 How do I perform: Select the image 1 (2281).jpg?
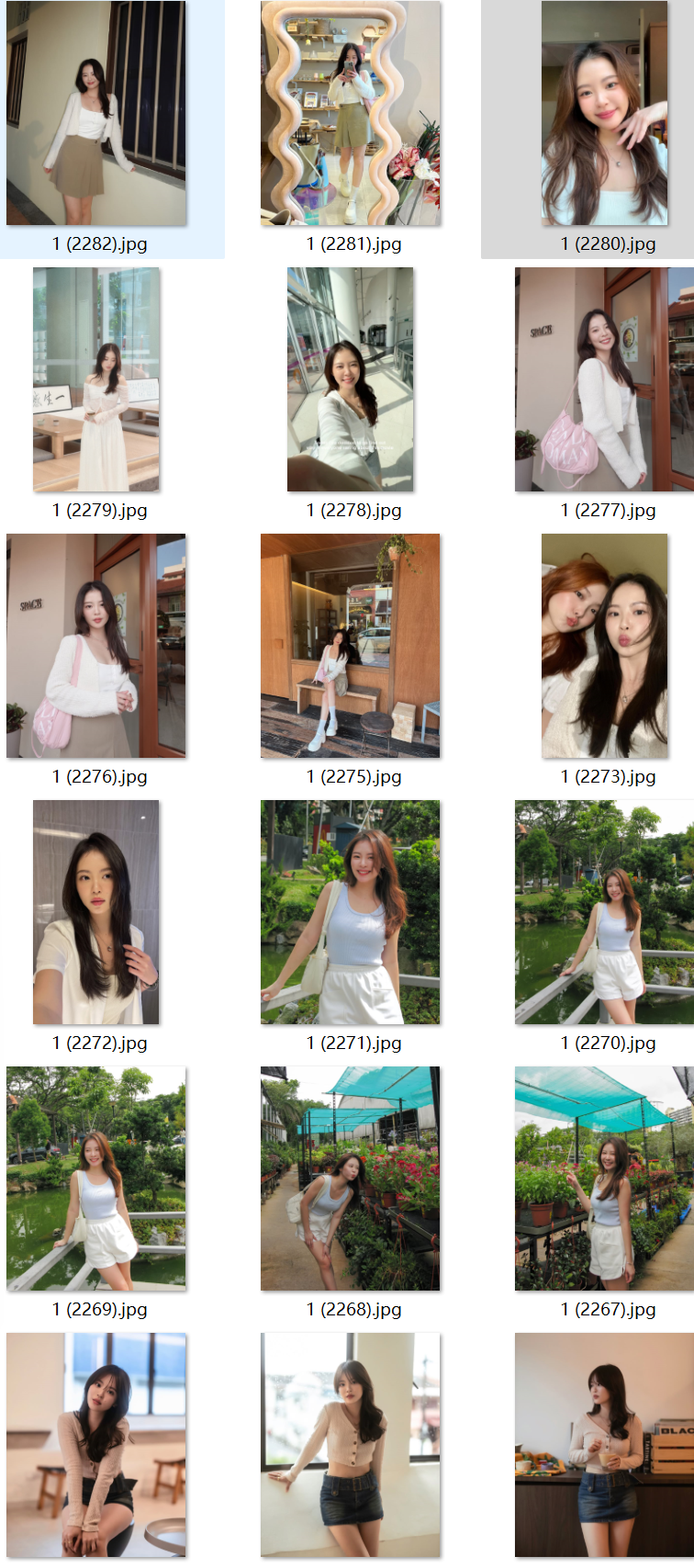click(x=351, y=114)
